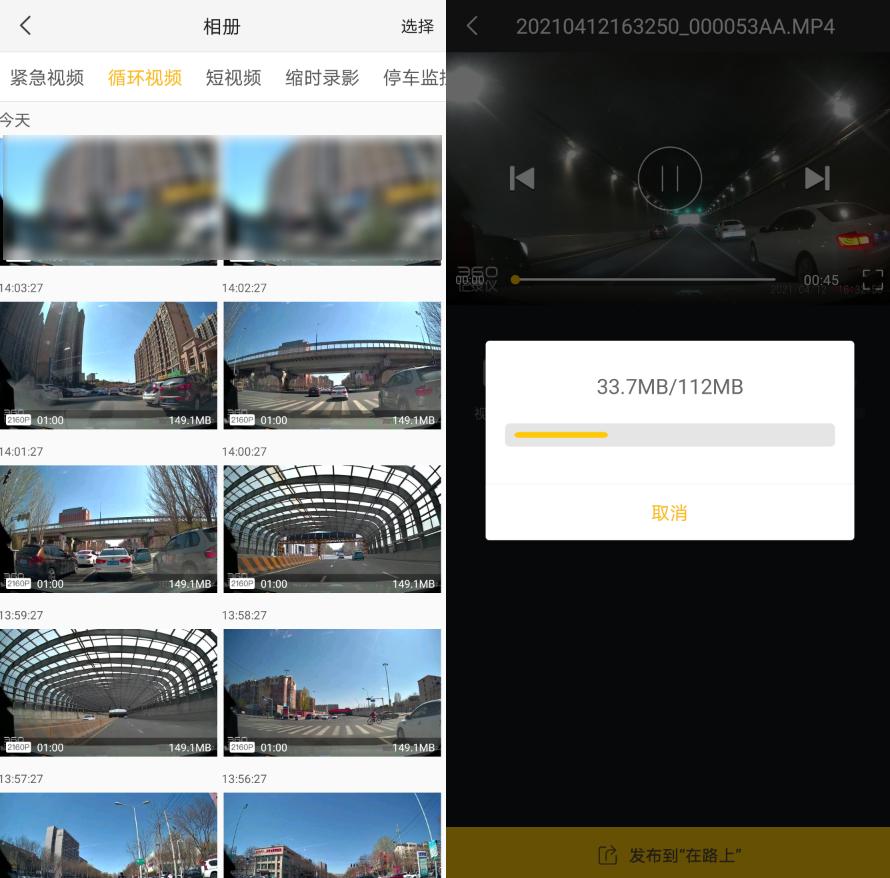
Task: Enter fullscreen video mode
Action: coord(872,280)
